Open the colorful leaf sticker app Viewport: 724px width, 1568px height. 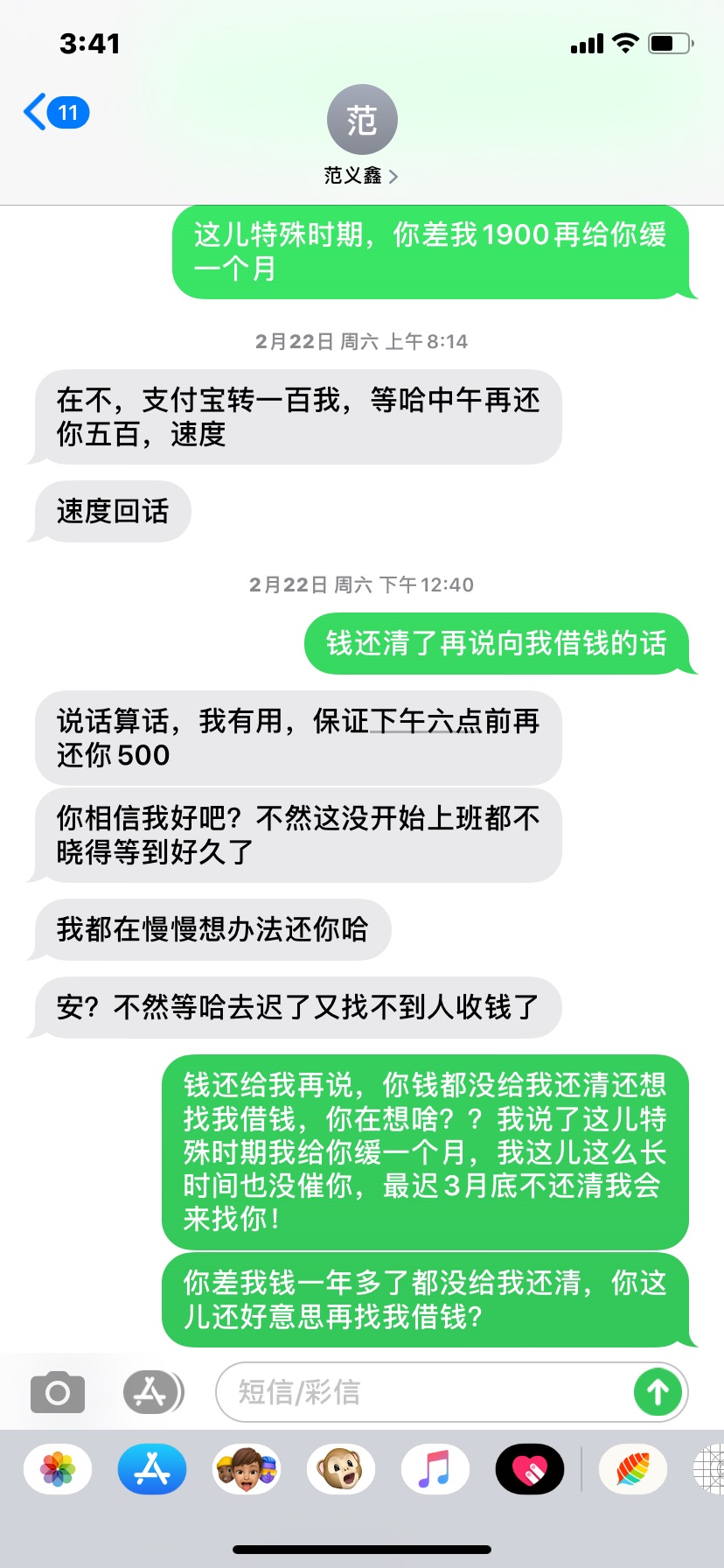coord(633,1469)
